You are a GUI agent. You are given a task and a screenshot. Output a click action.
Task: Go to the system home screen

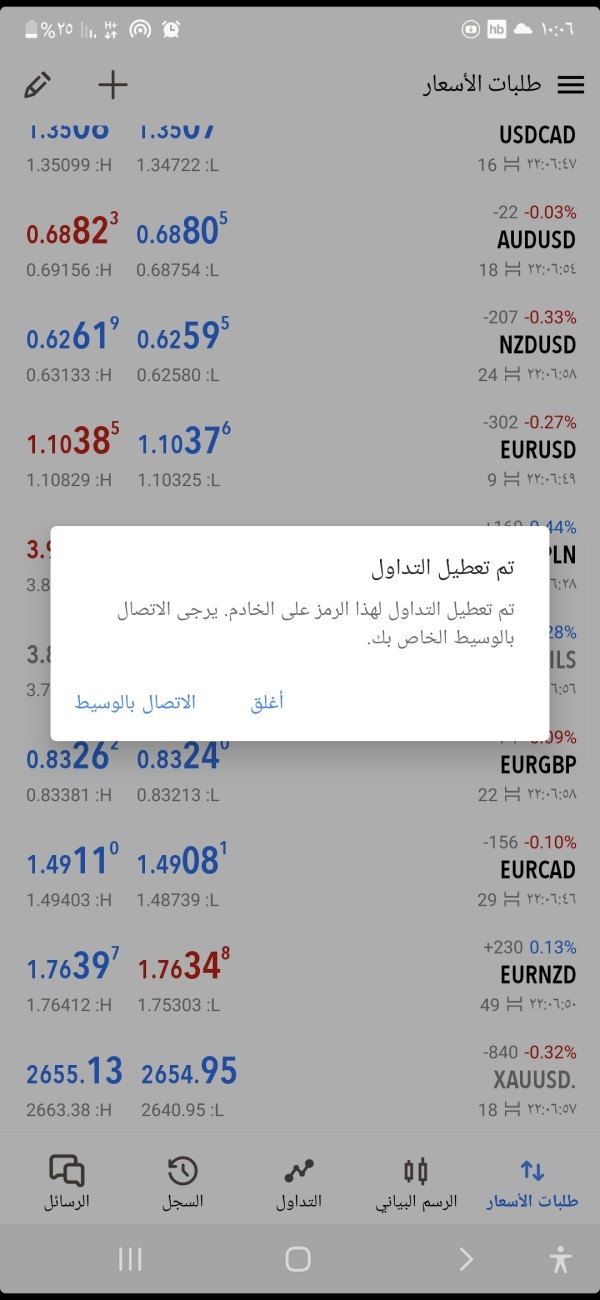[298, 1259]
